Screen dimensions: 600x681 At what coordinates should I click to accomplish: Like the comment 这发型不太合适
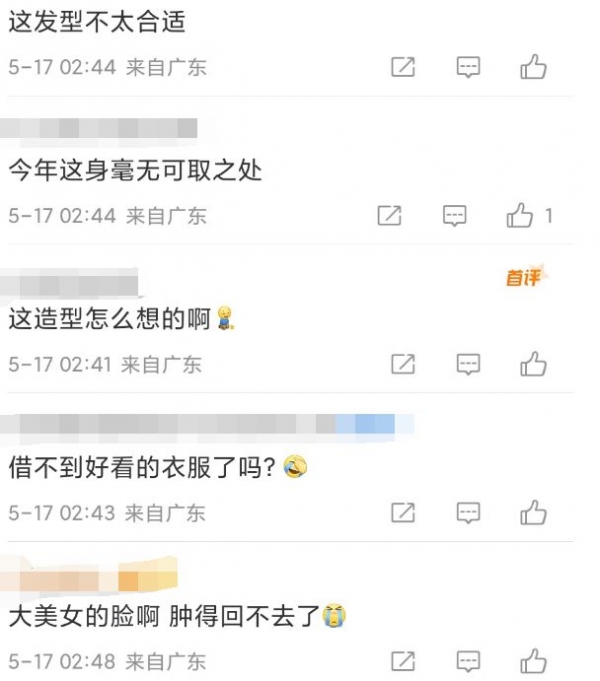(x=533, y=67)
